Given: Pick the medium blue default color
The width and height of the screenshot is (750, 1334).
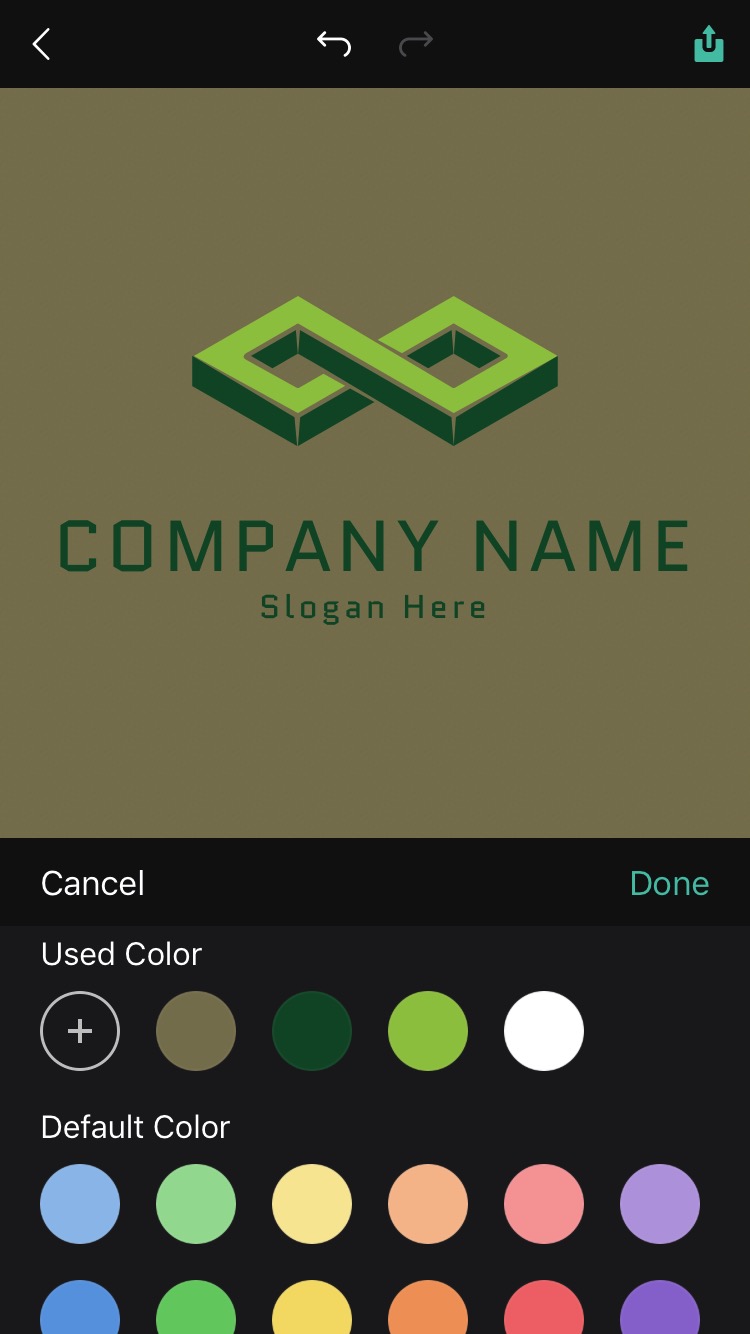Looking at the screenshot, I should (80, 1310).
